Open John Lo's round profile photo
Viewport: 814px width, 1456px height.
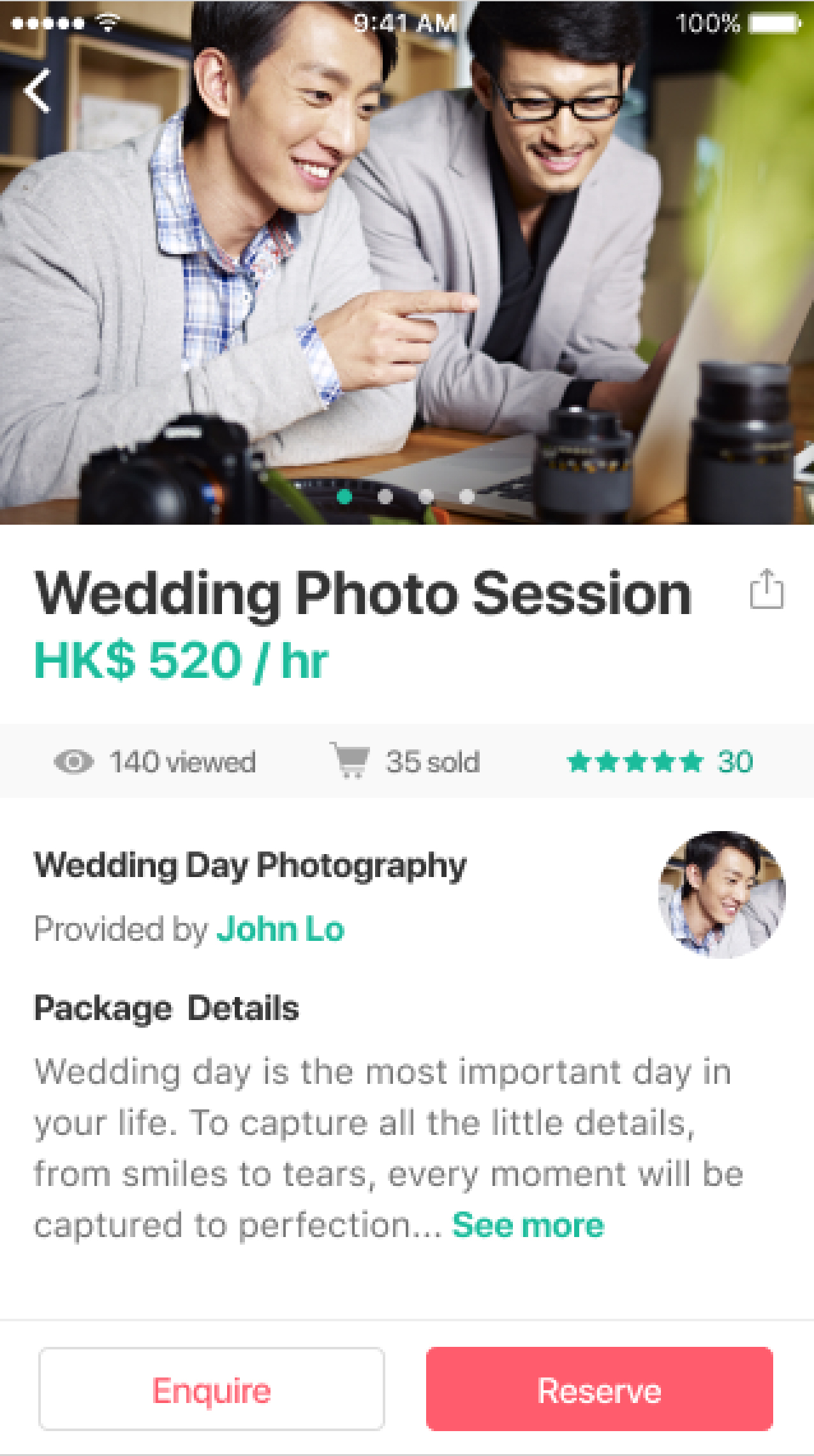click(x=722, y=894)
